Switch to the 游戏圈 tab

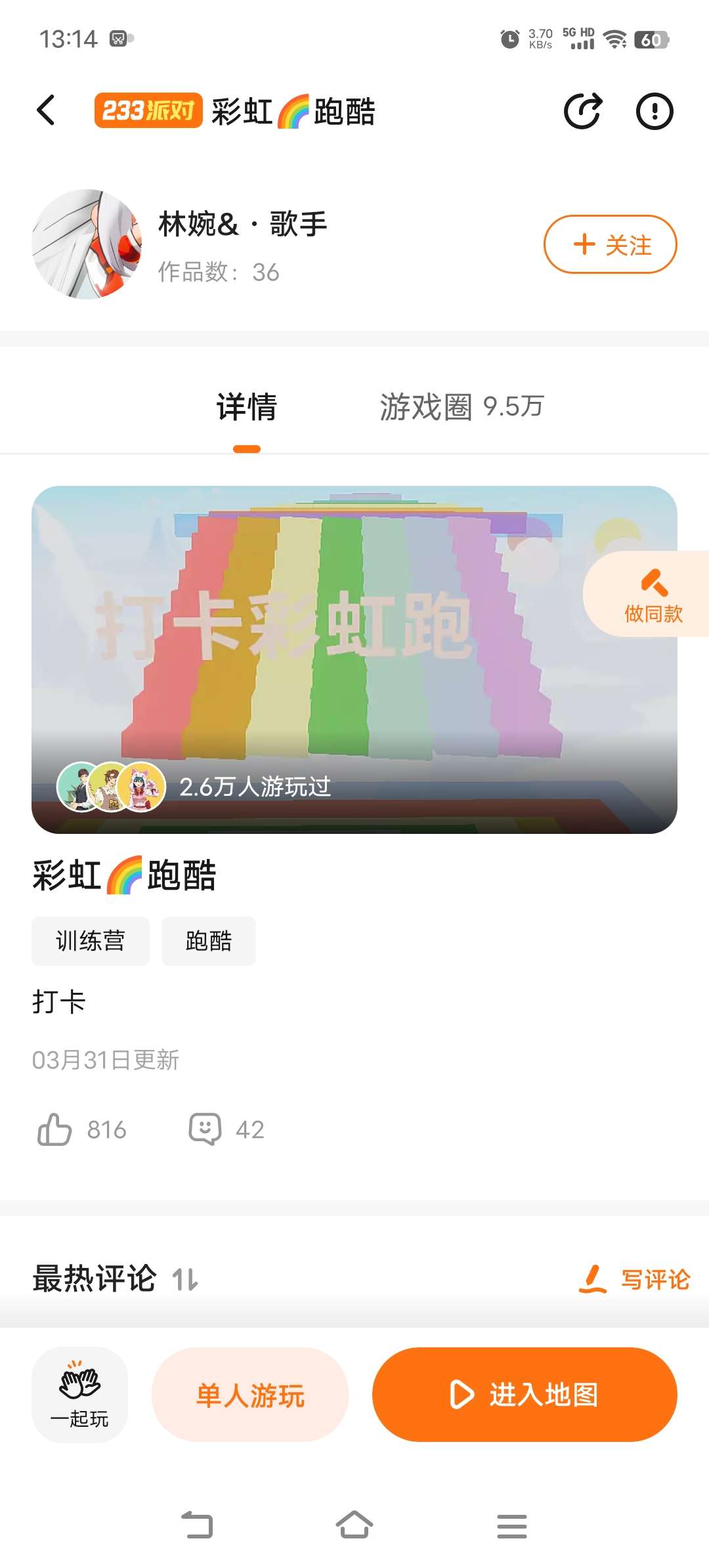click(x=462, y=406)
